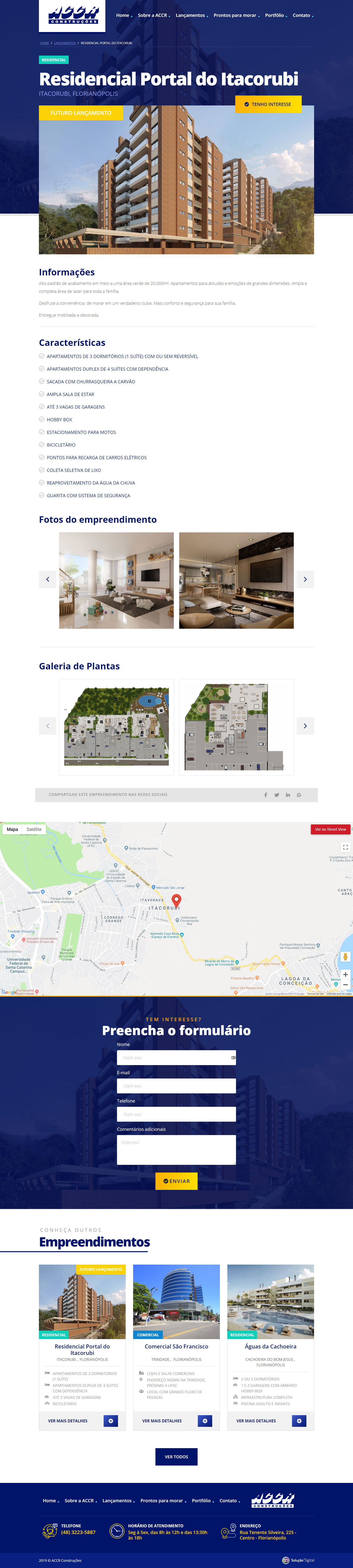Focus the Nome input field

[x=176, y=1057]
